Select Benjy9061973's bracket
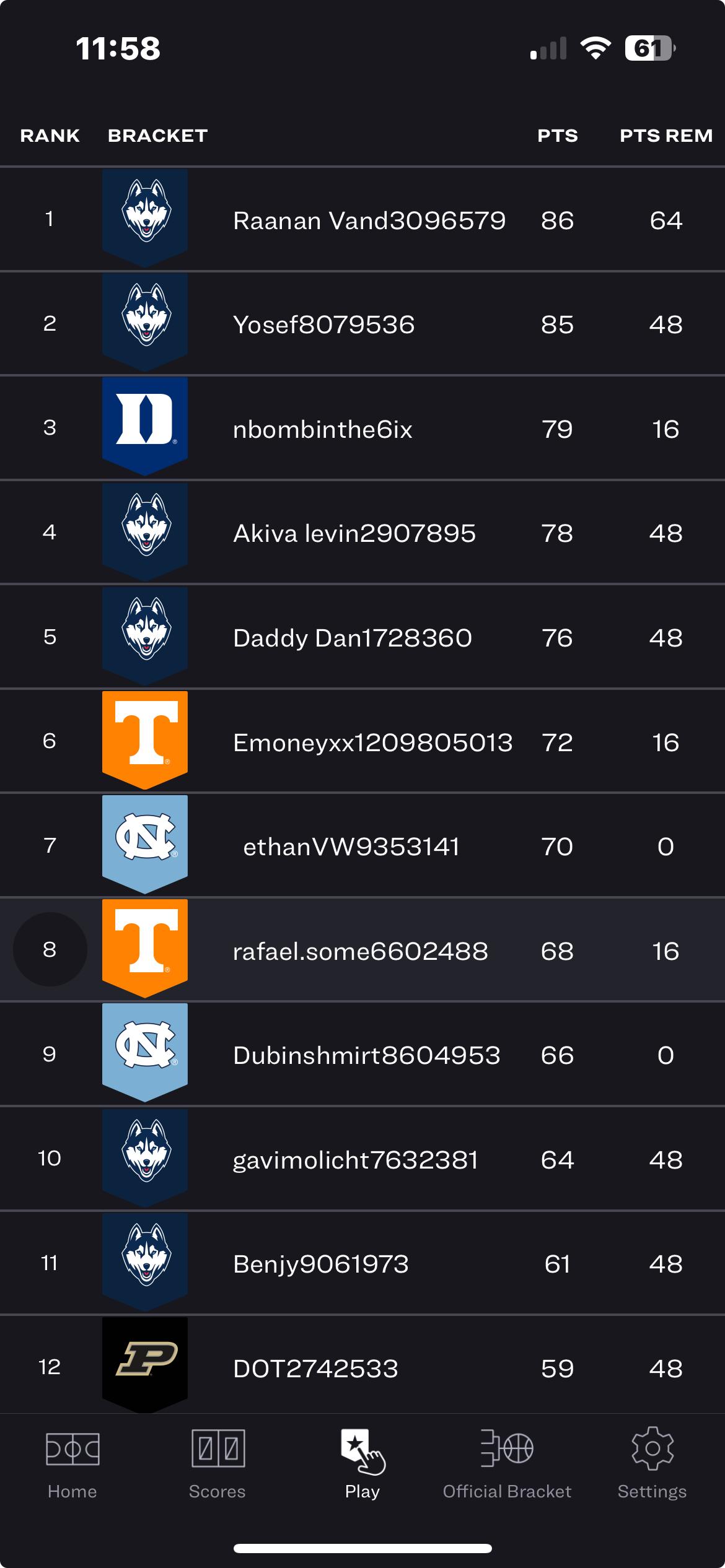 click(x=320, y=1264)
